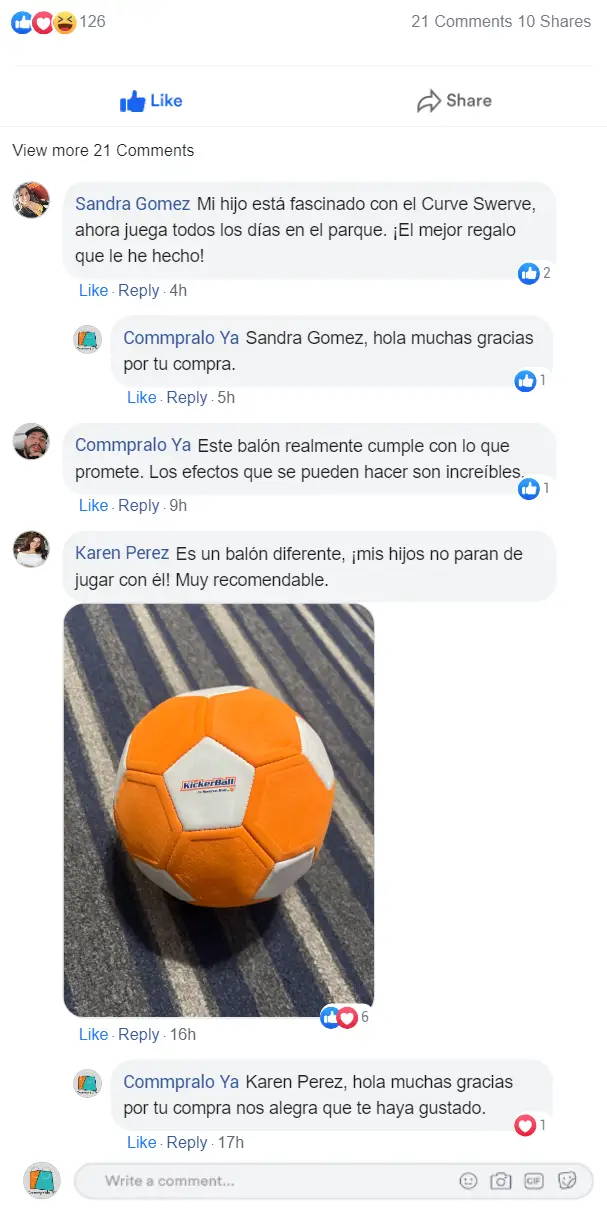The image size is (607, 1210).
Task: Open Karen Perez's orange ball photo
Action: tap(218, 810)
